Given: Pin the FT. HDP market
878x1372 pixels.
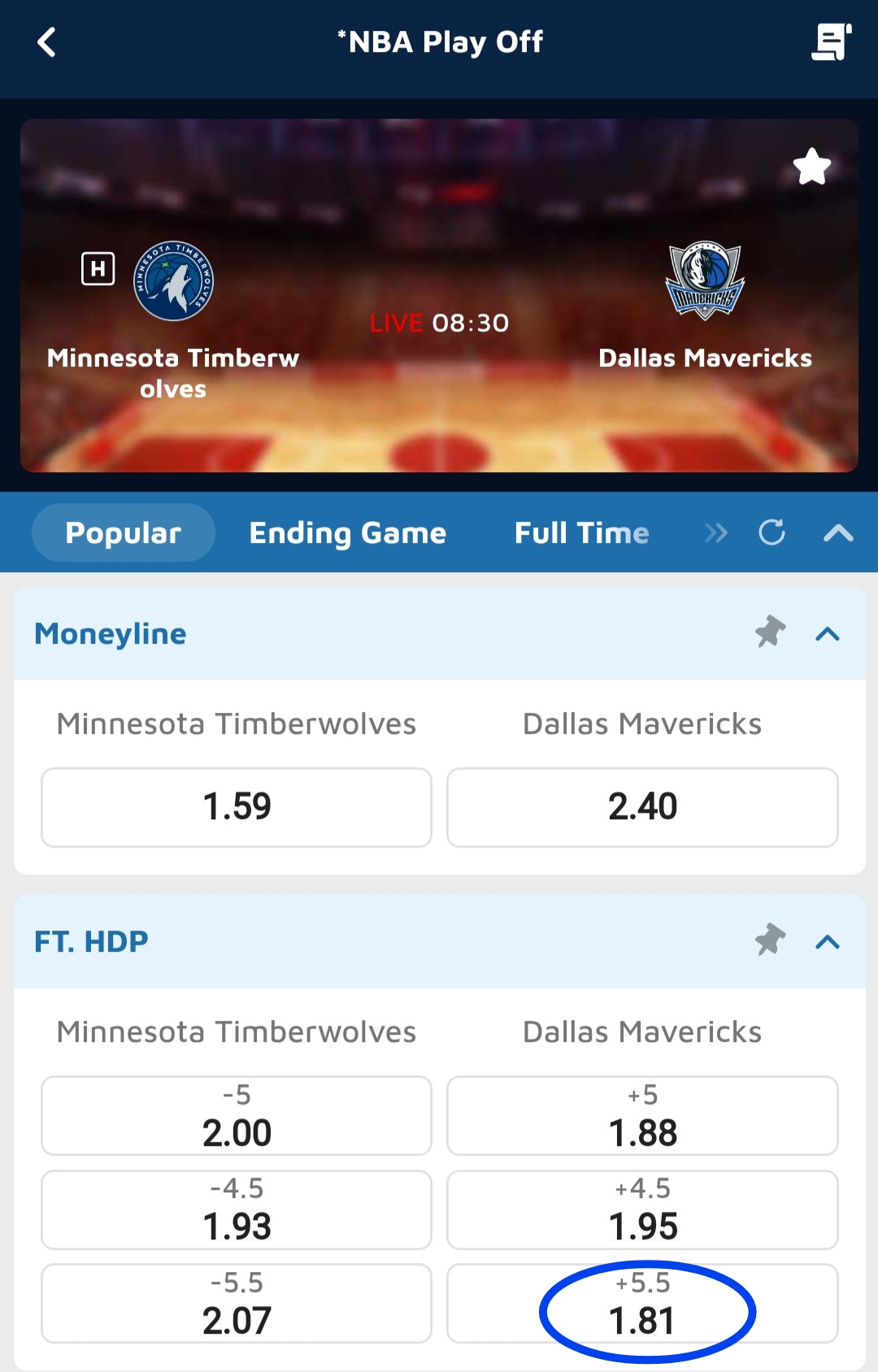Looking at the screenshot, I should click(770, 940).
